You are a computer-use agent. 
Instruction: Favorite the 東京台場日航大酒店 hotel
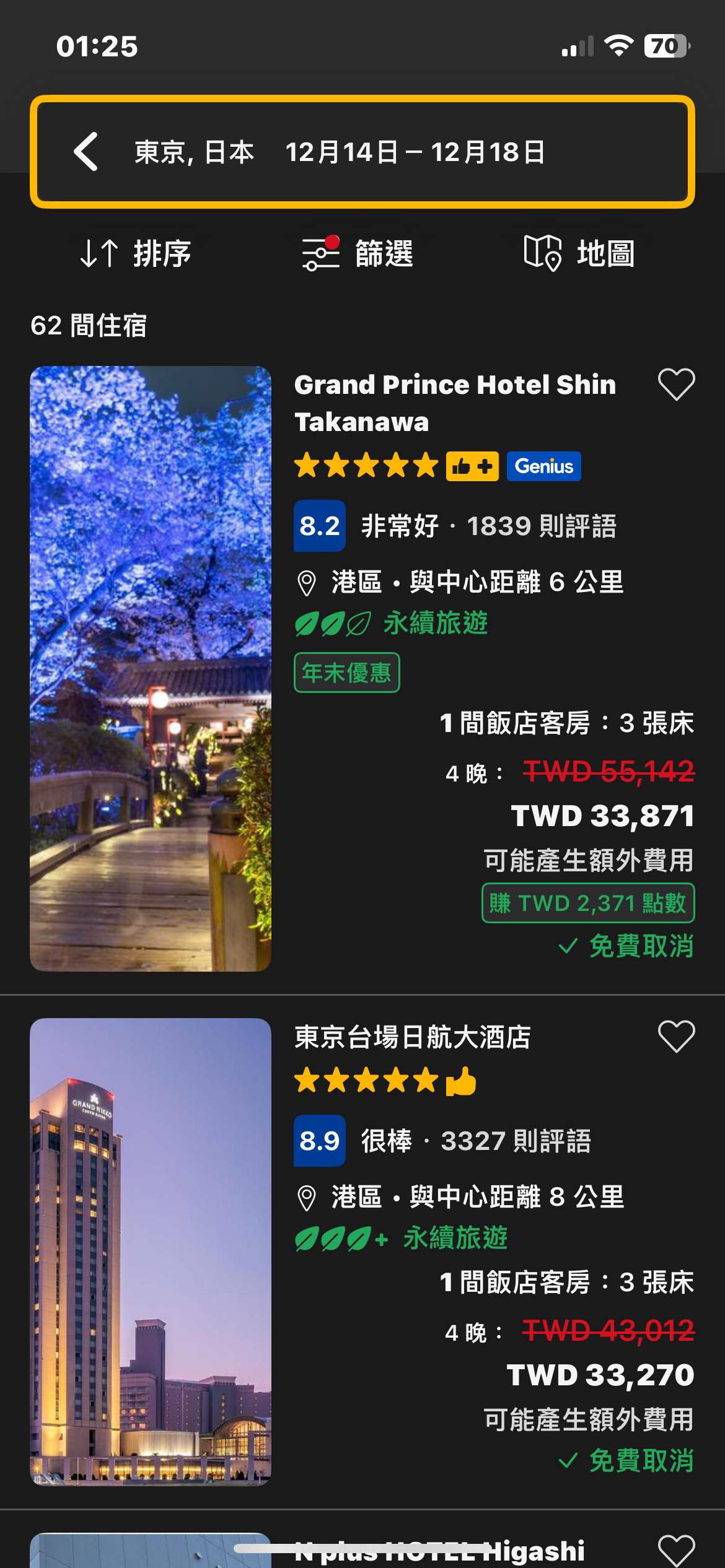[x=675, y=1037]
